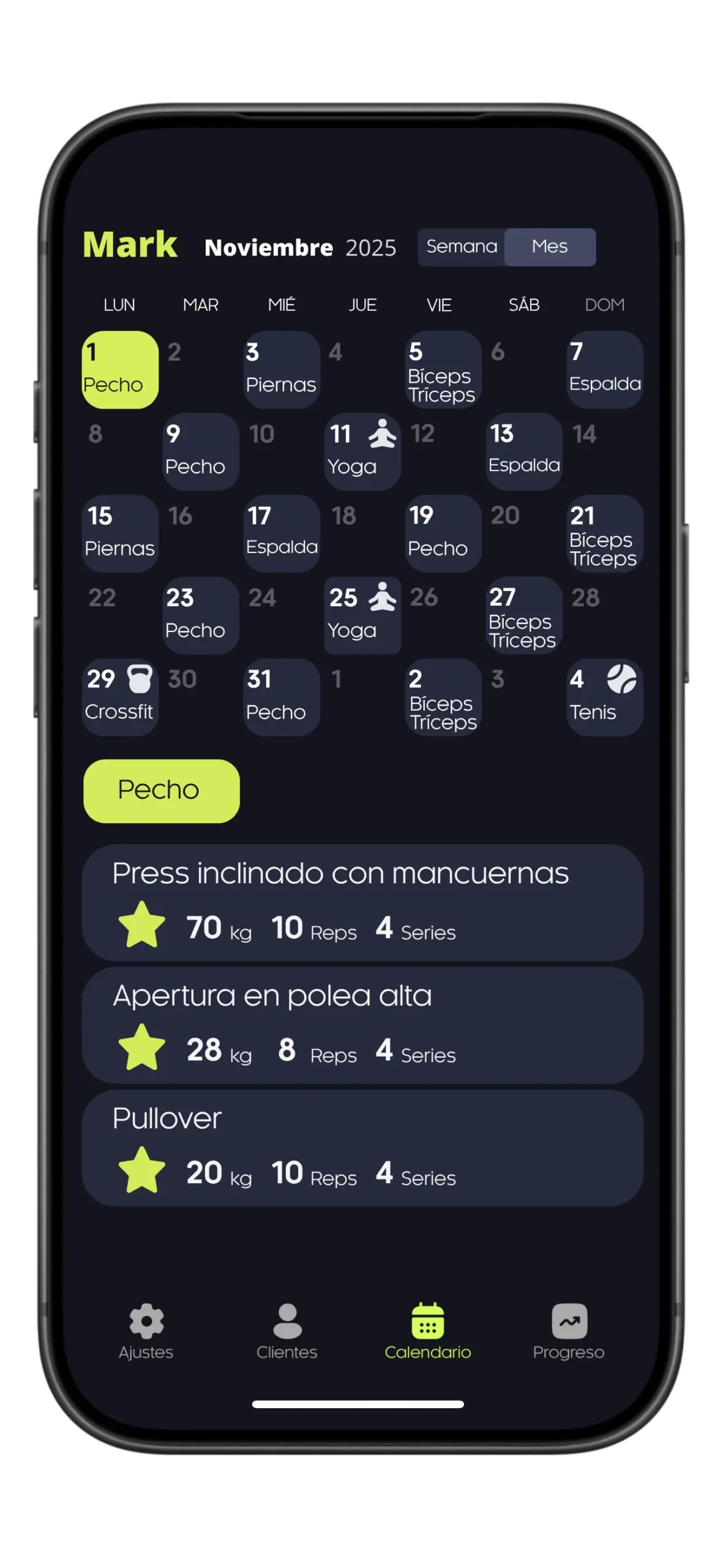Switch to the Semana view
Screen dimensions: 723x1568
click(x=462, y=247)
